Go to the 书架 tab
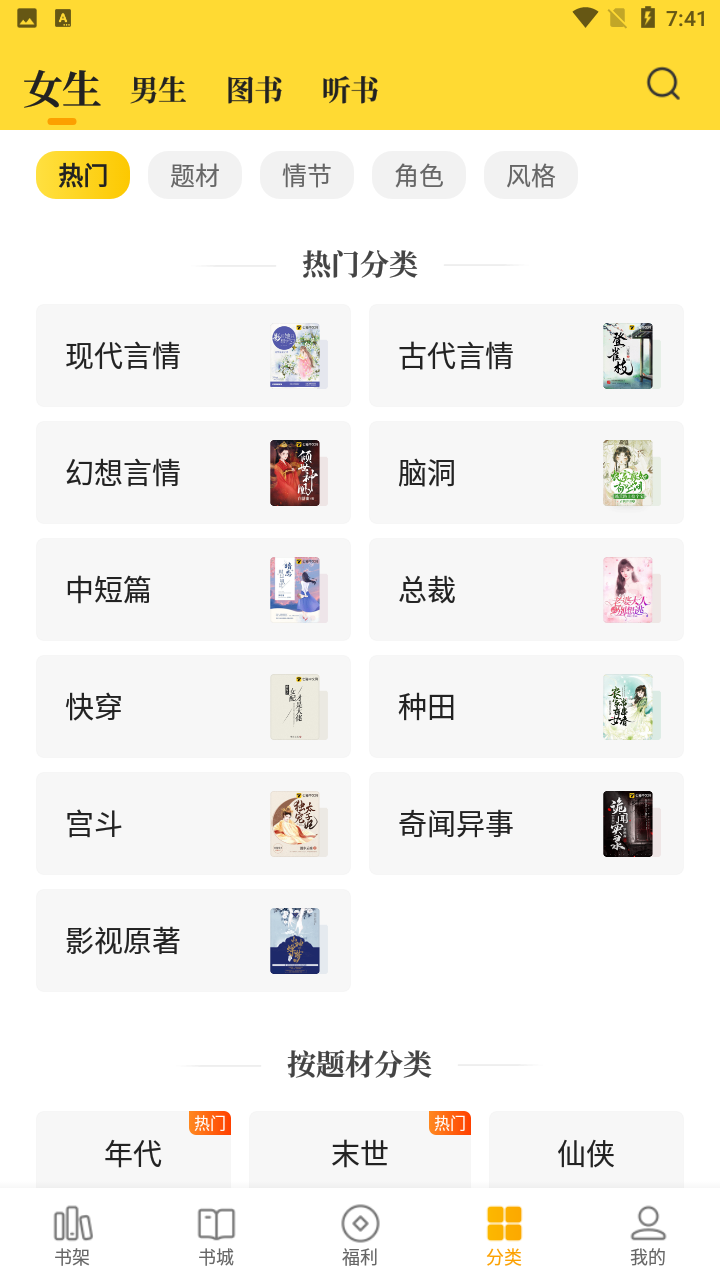Image resolution: width=720 pixels, height=1280 pixels. tap(72, 1236)
